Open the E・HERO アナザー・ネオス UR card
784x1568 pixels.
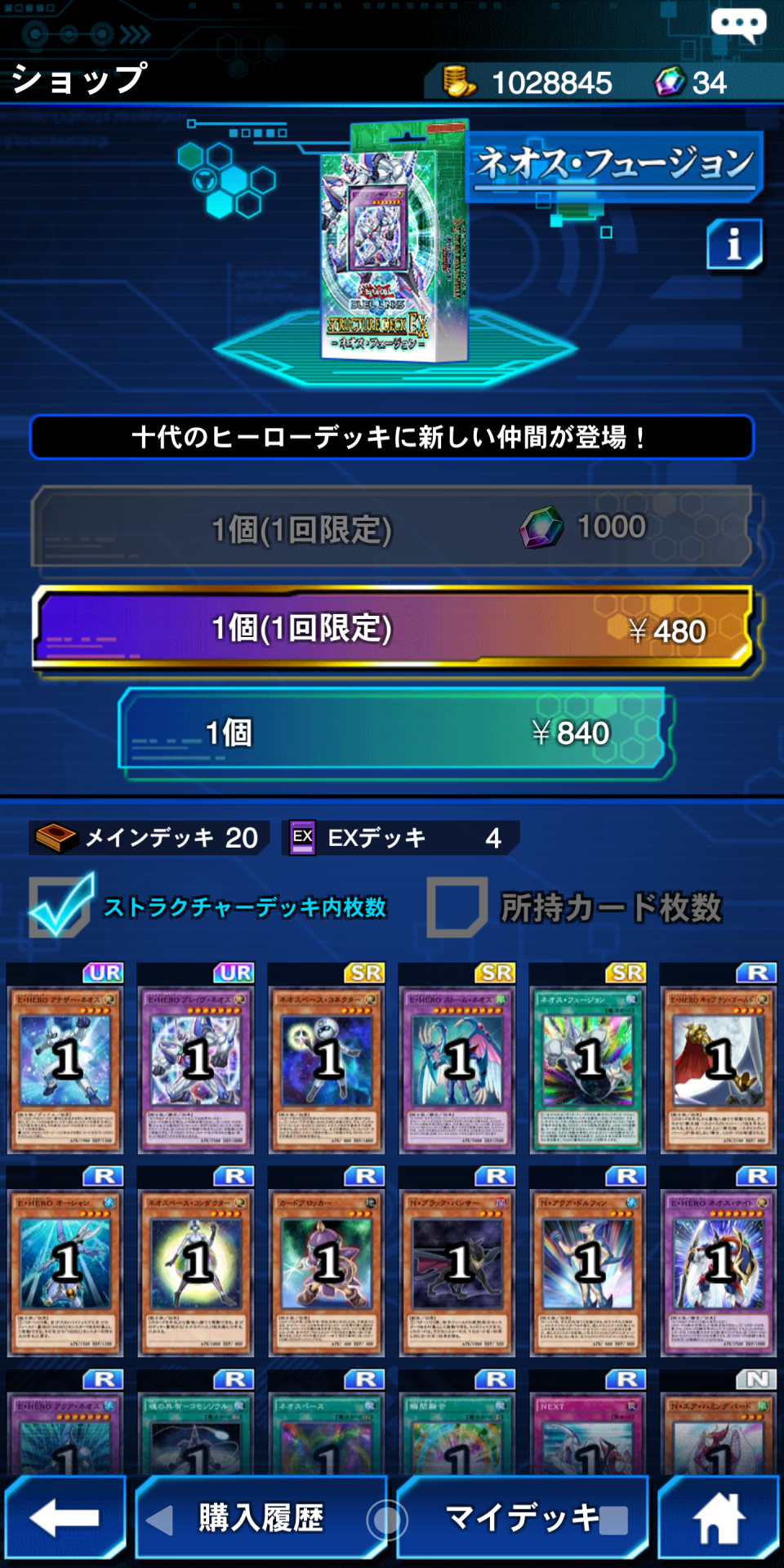point(65,1059)
